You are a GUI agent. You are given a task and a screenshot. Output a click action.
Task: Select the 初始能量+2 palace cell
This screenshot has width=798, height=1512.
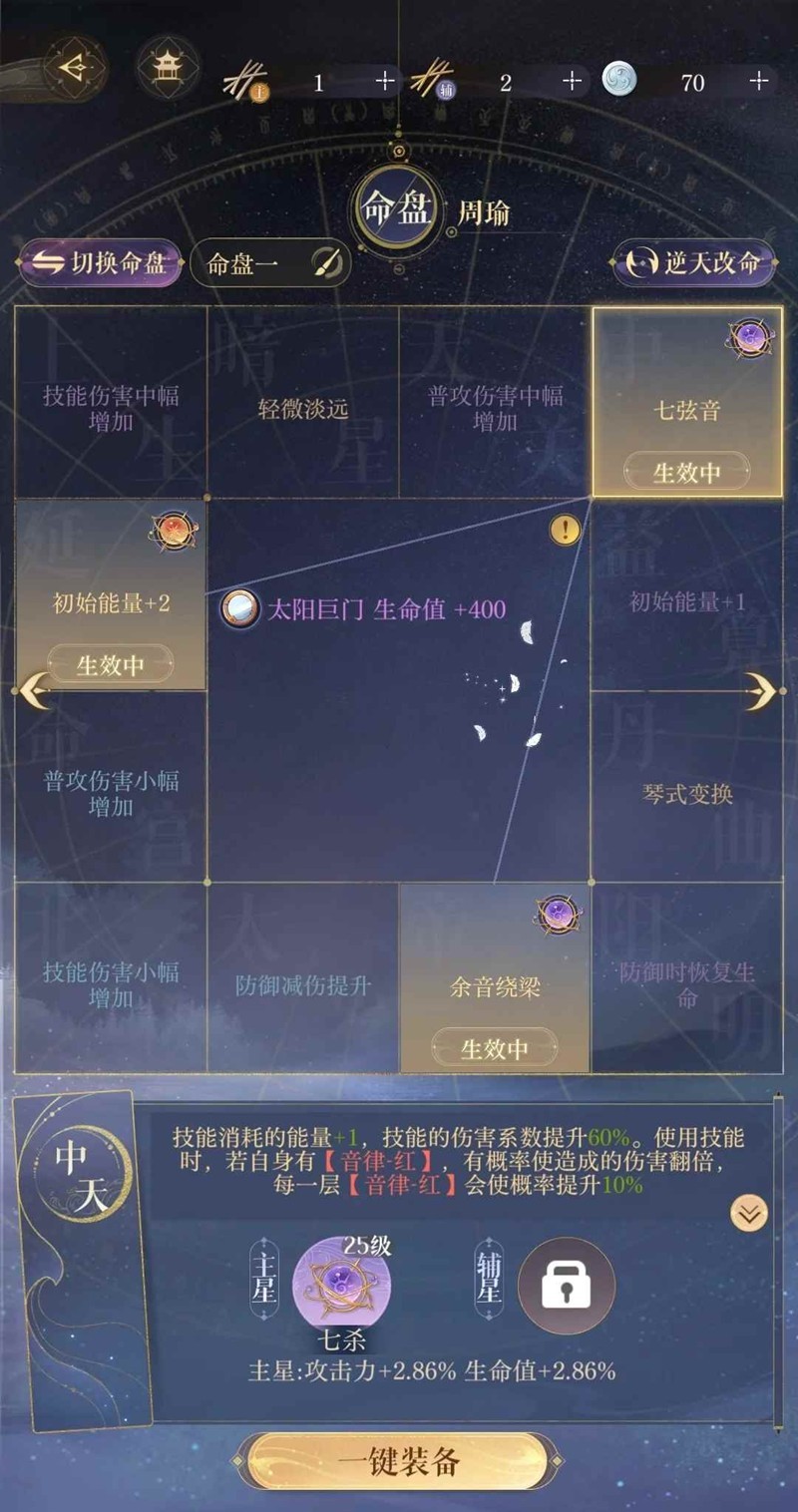pyautogui.click(x=111, y=595)
